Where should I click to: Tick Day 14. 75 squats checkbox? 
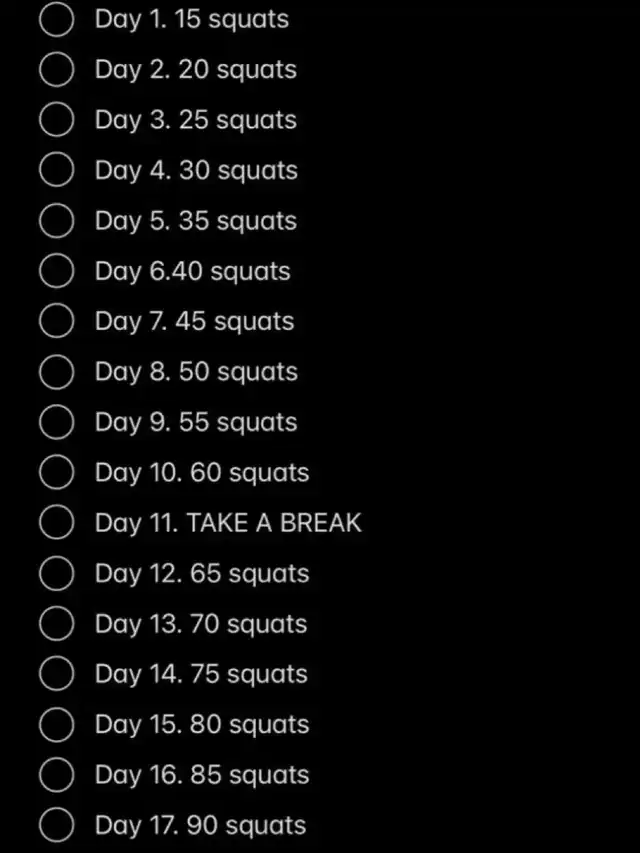57,675
